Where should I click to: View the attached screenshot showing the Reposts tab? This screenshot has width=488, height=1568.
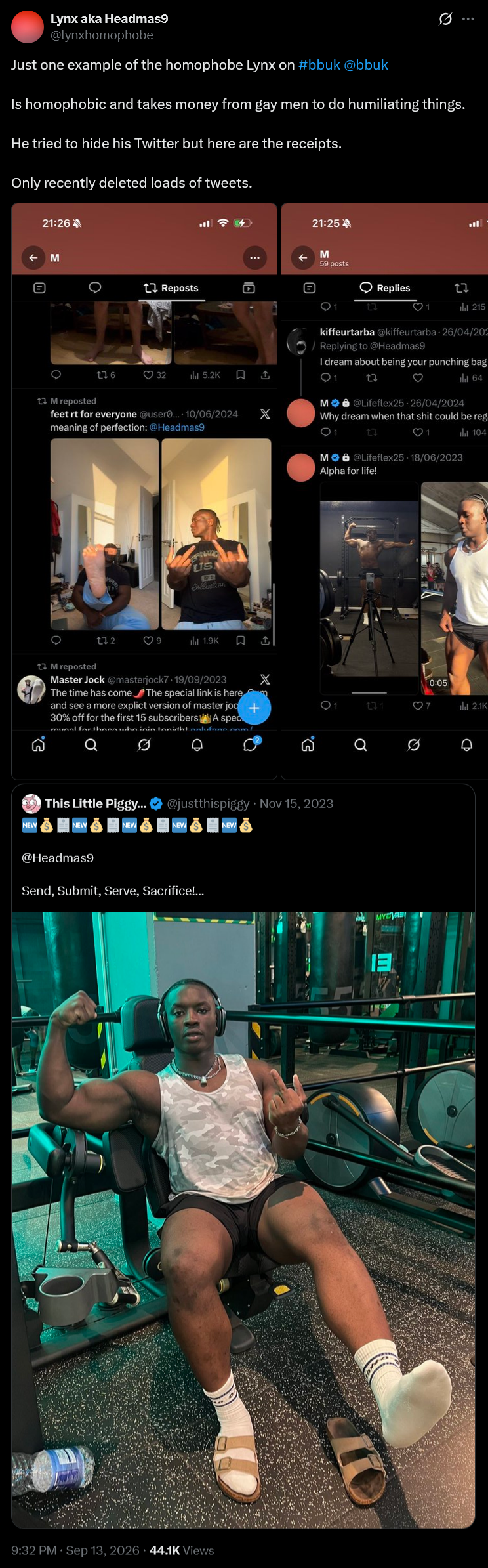(144, 492)
